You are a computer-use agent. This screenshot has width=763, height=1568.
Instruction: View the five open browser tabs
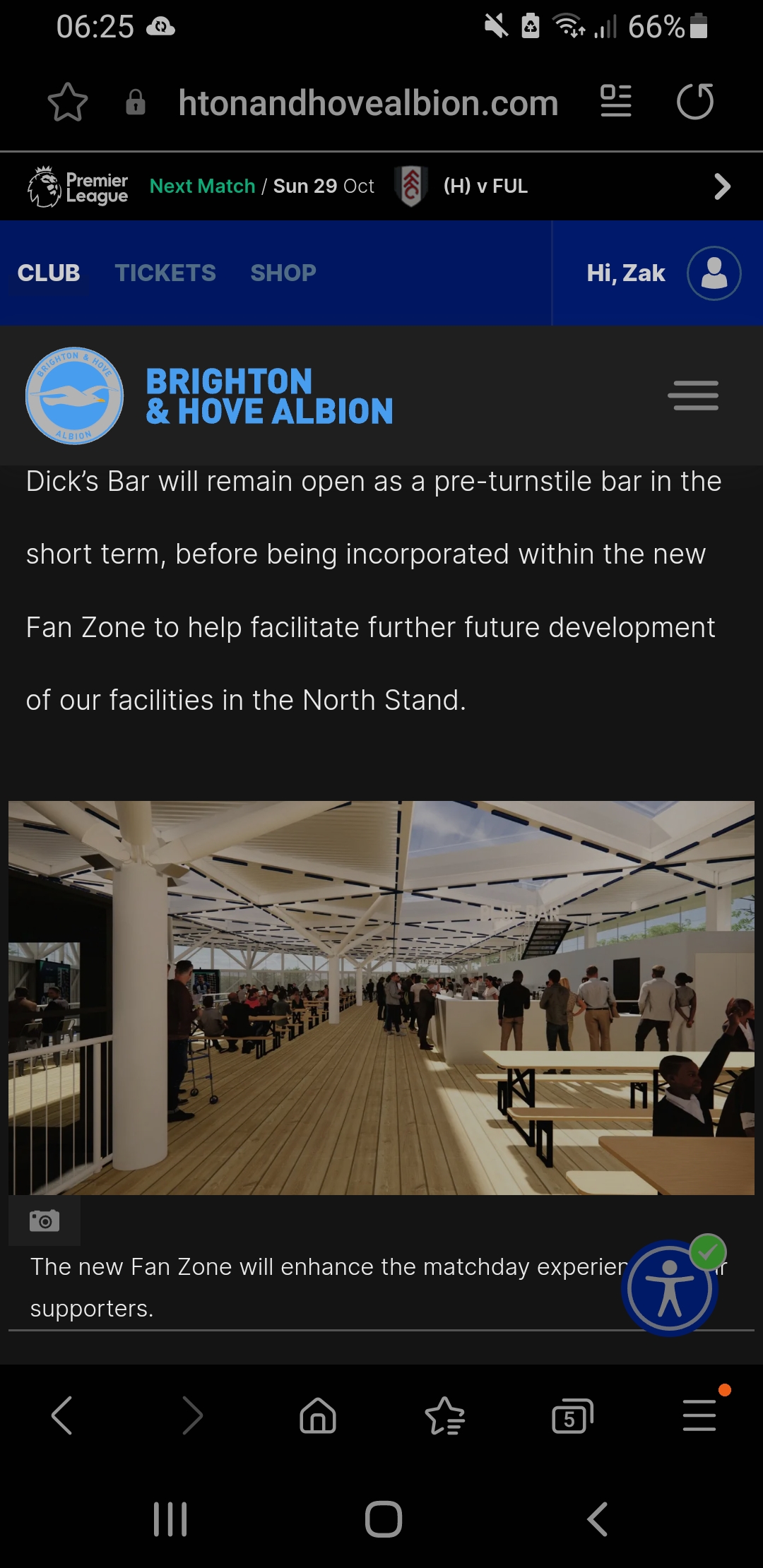[572, 1415]
